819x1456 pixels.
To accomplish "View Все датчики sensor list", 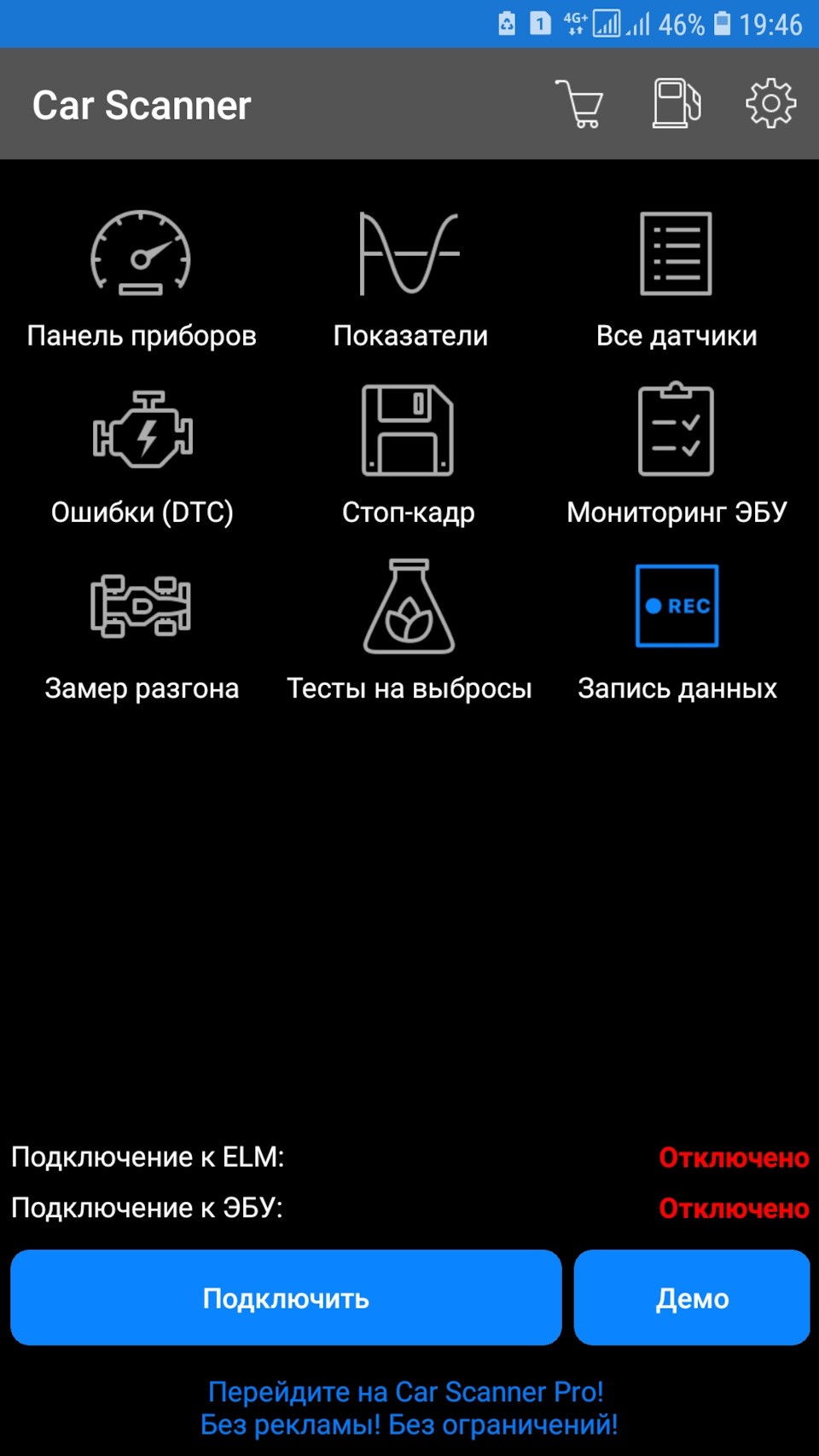I will 677,281.
